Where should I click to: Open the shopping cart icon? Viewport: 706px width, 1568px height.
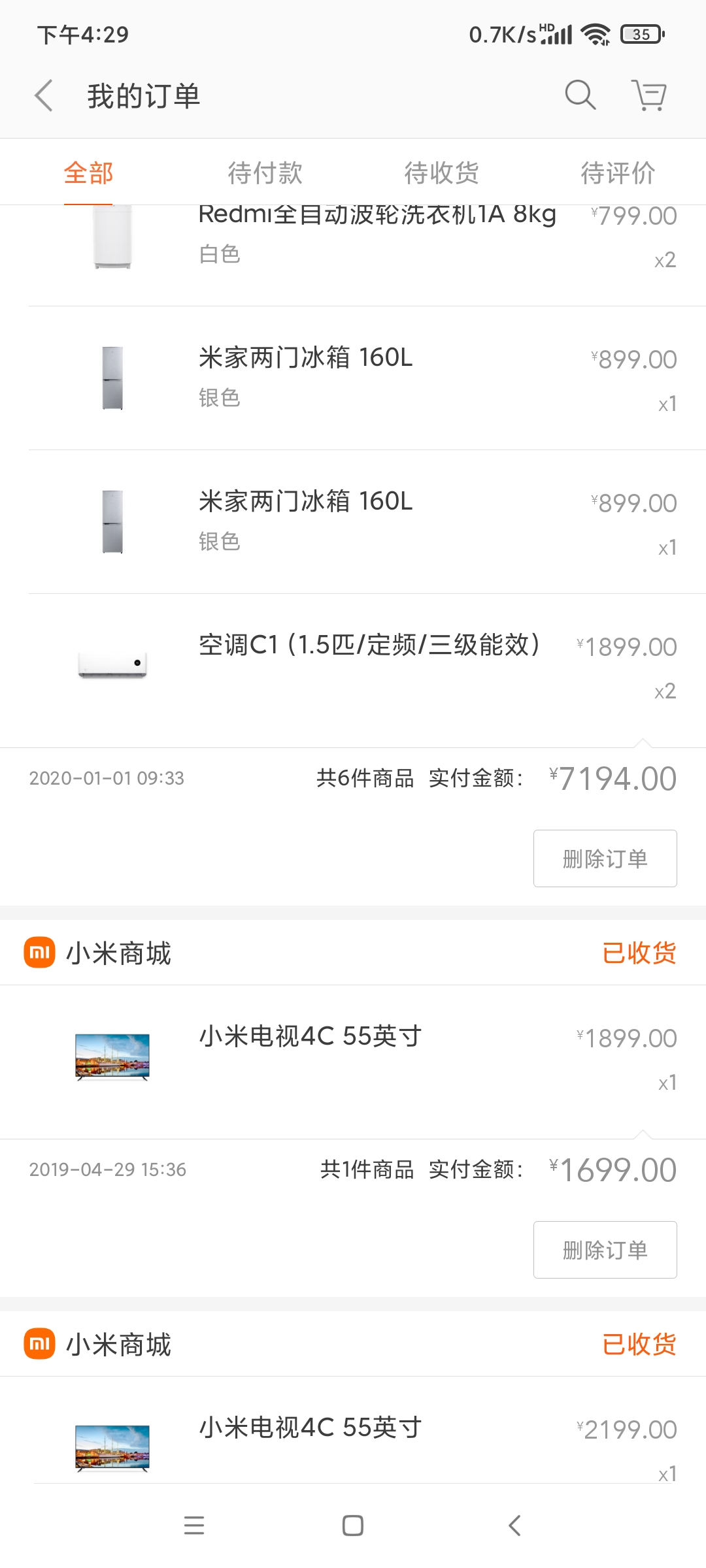[648, 95]
